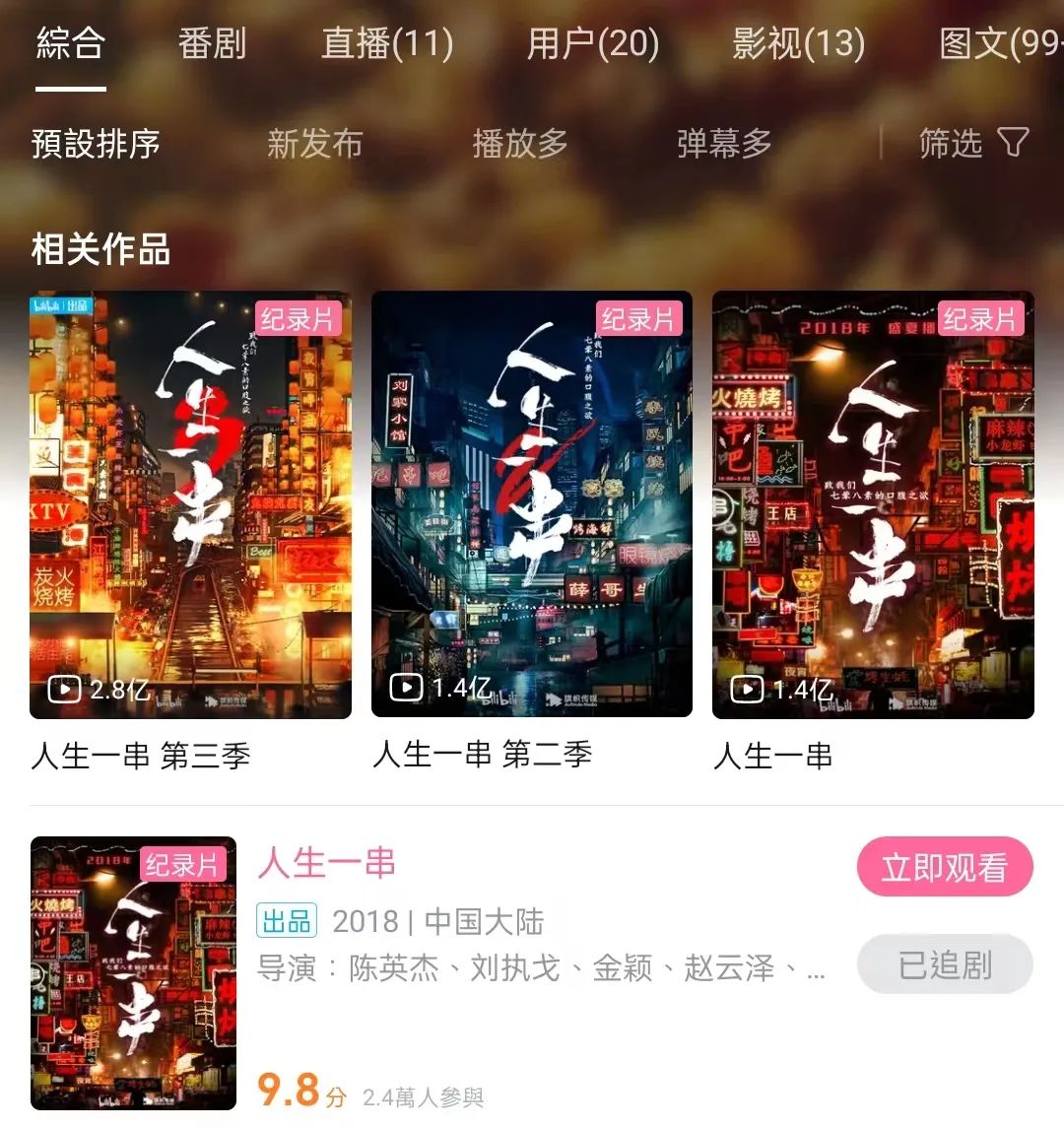The width and height of the screenshot is (1064, 1128).
Task: Tap the 已追剧 follow button
Action: 944,965
